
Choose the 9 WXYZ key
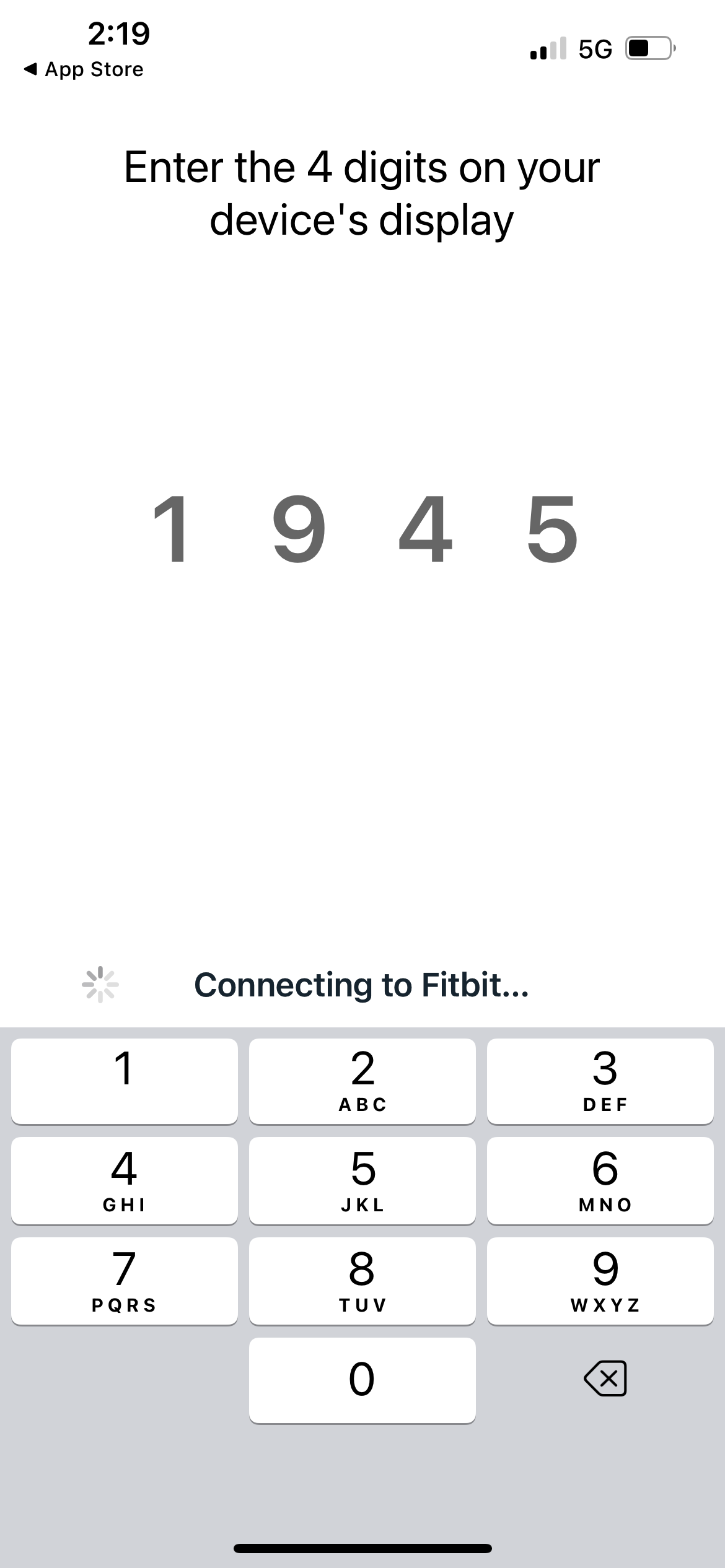click(600, 1280)
